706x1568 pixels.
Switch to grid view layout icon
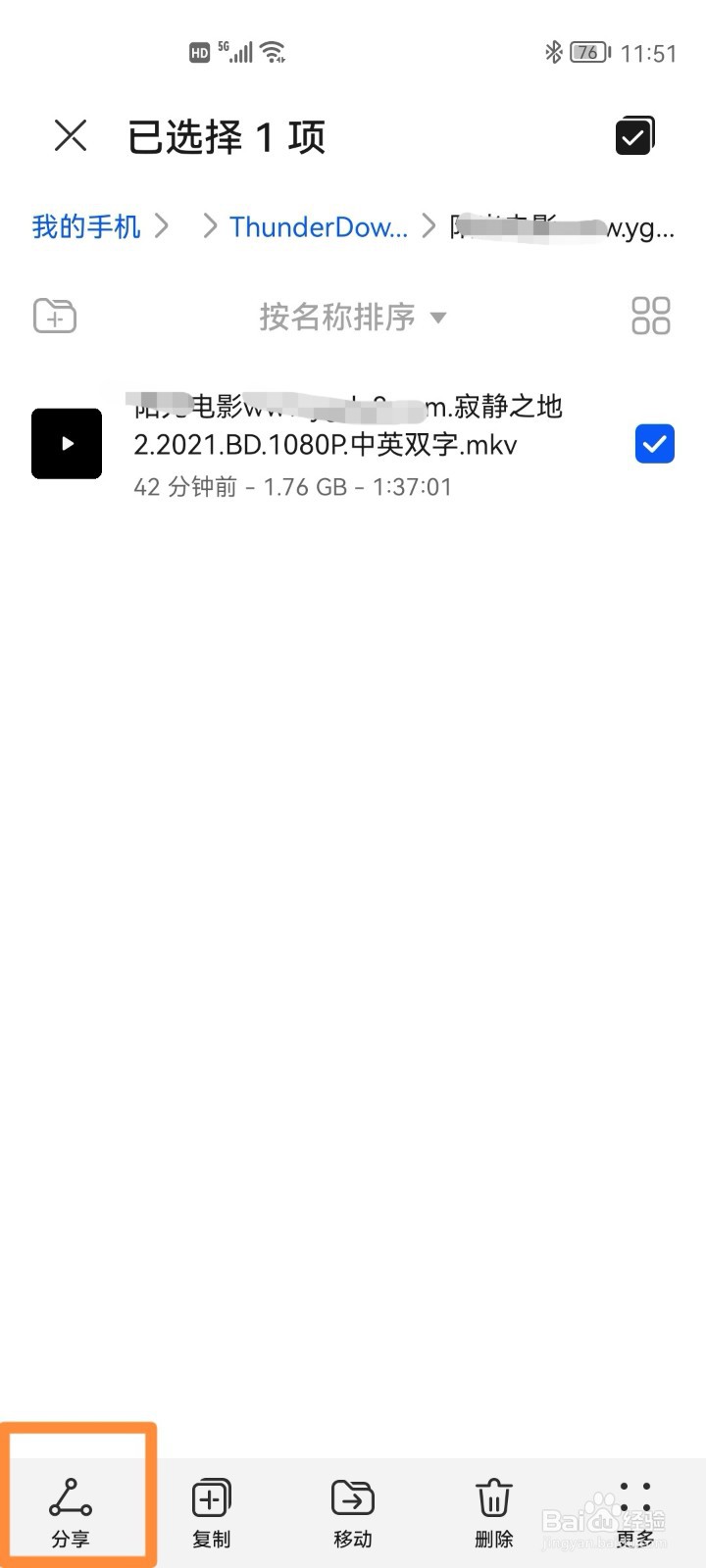pos(652,316)
